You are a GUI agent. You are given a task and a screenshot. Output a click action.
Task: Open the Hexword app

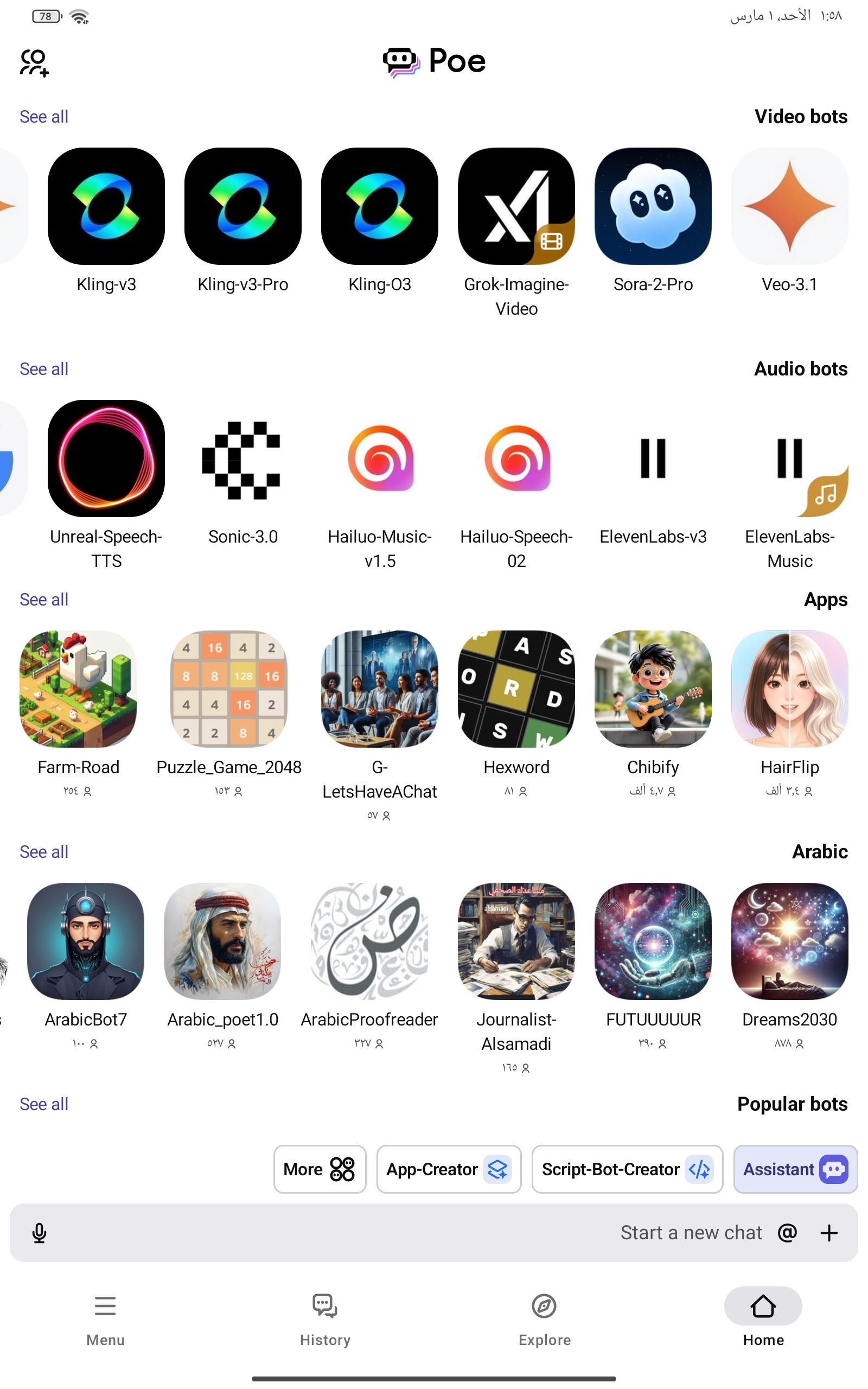pyautogui.click(x=516, y=689)
